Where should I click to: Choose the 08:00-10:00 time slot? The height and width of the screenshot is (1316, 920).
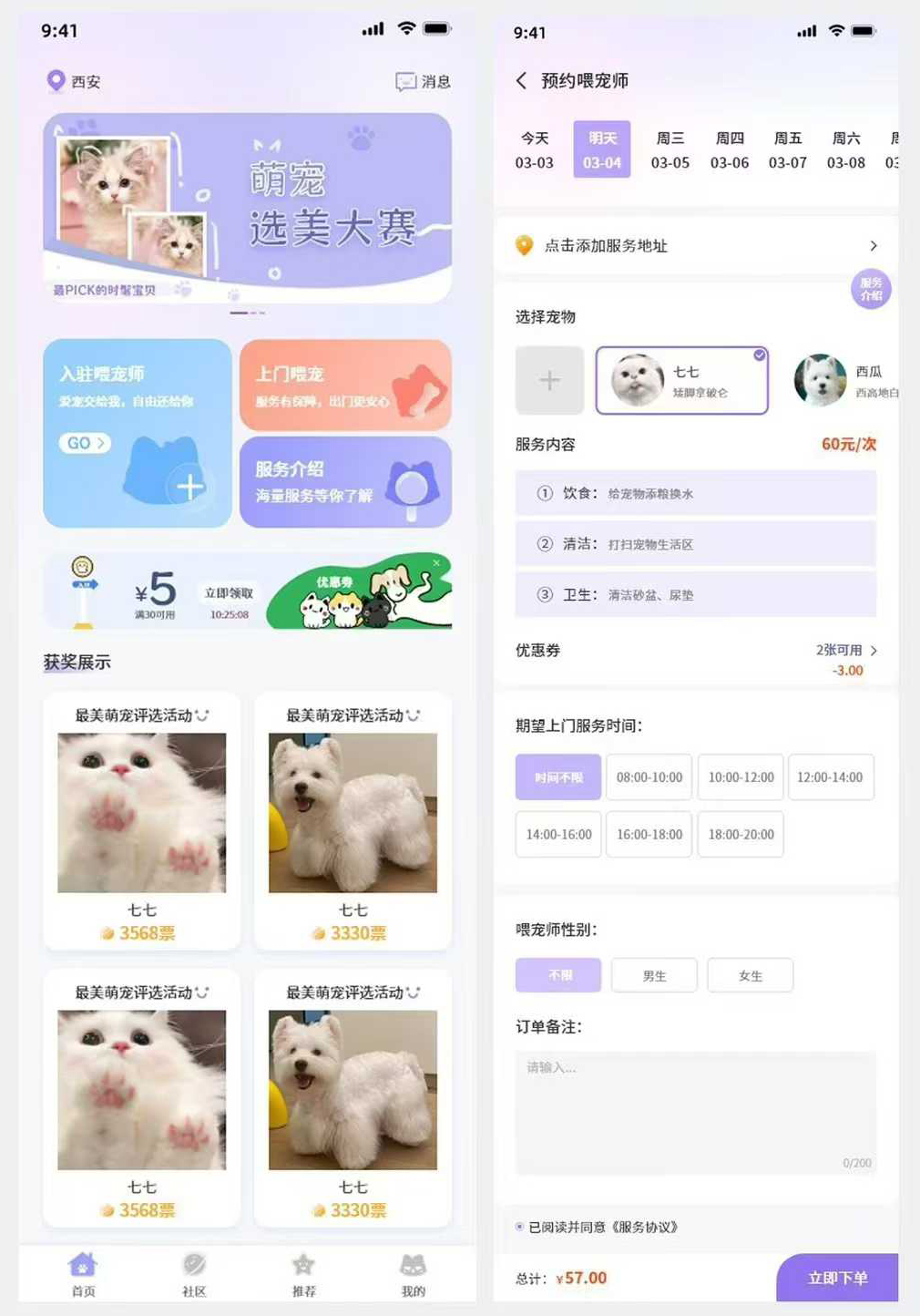[649, 777]
